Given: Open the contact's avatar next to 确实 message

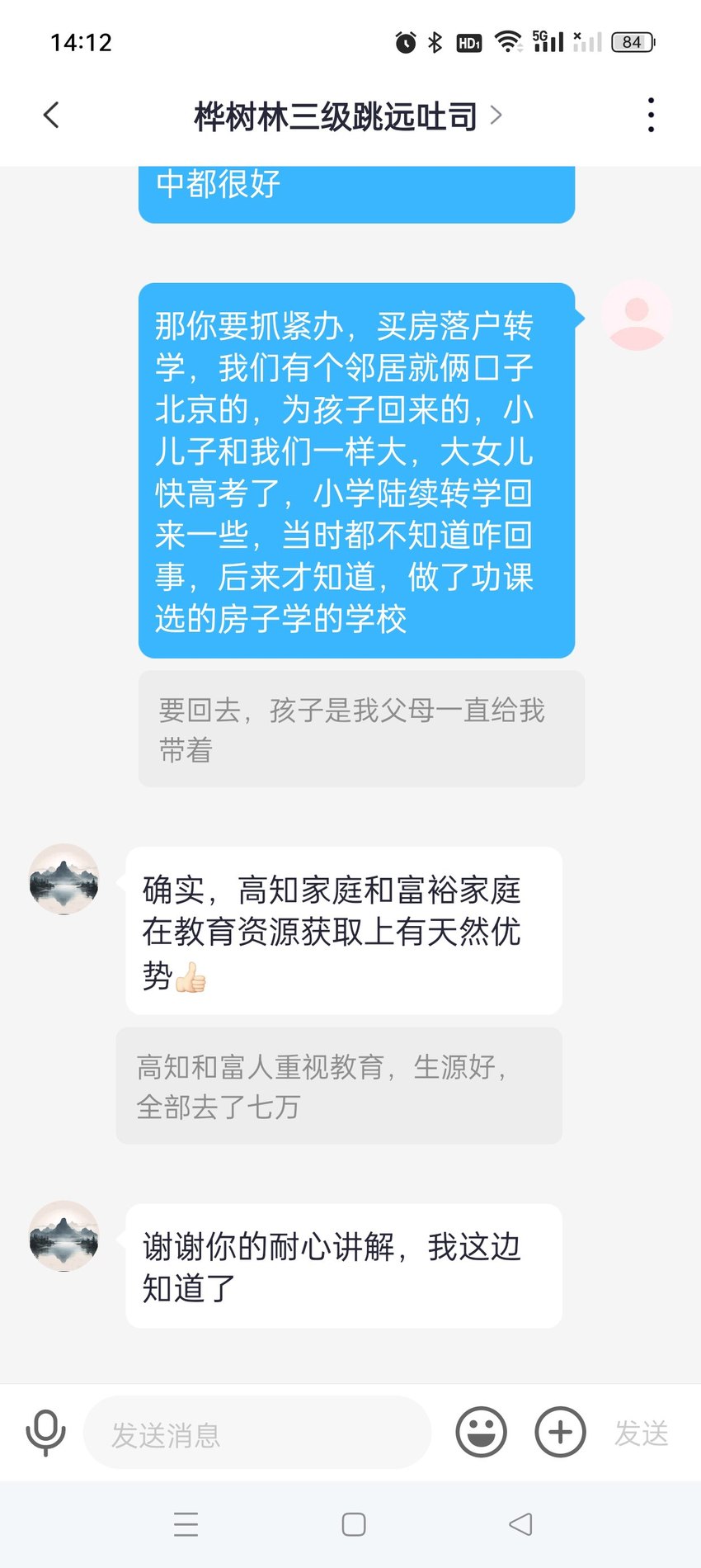Looking at the screenshot, I should point(64,879).
